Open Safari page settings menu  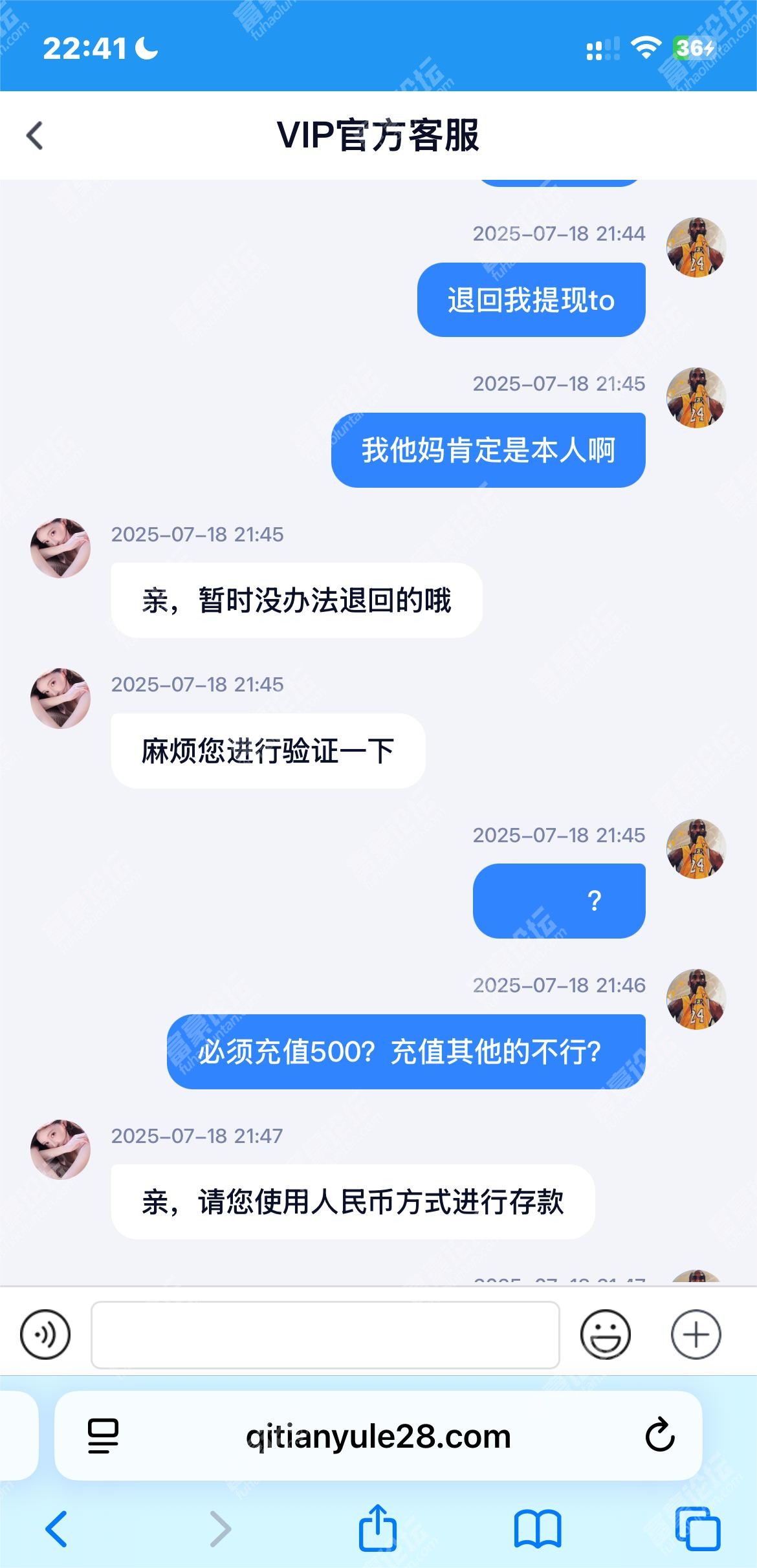(x=103, y=1436)
